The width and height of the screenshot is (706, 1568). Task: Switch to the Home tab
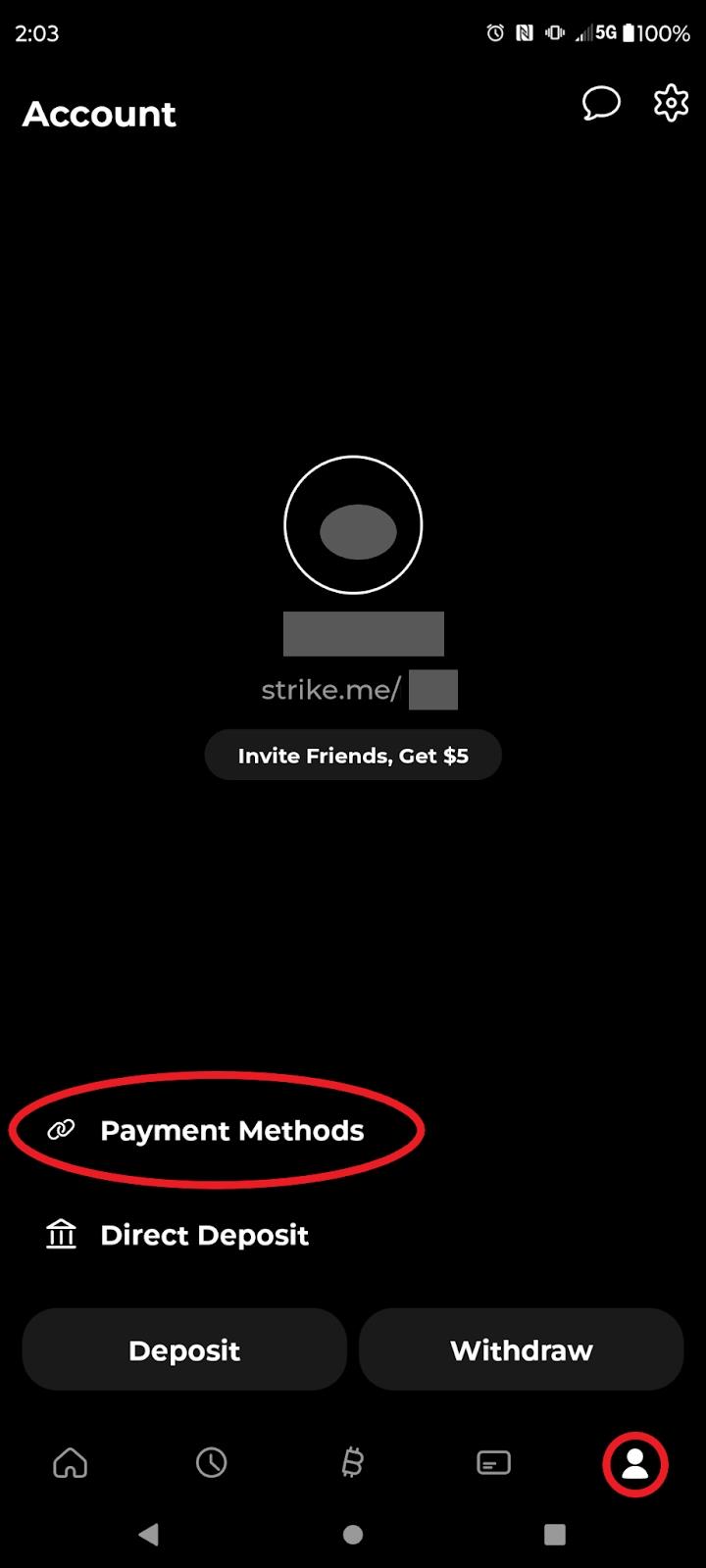coord(71,1463)
